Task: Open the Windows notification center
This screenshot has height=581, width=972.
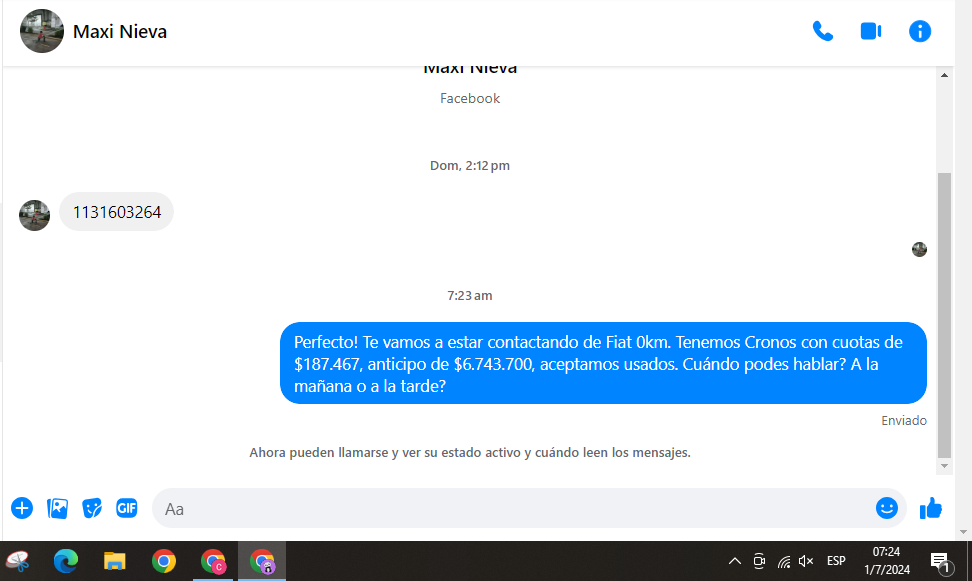Action: pyautogui.click(x=940, y=562)
